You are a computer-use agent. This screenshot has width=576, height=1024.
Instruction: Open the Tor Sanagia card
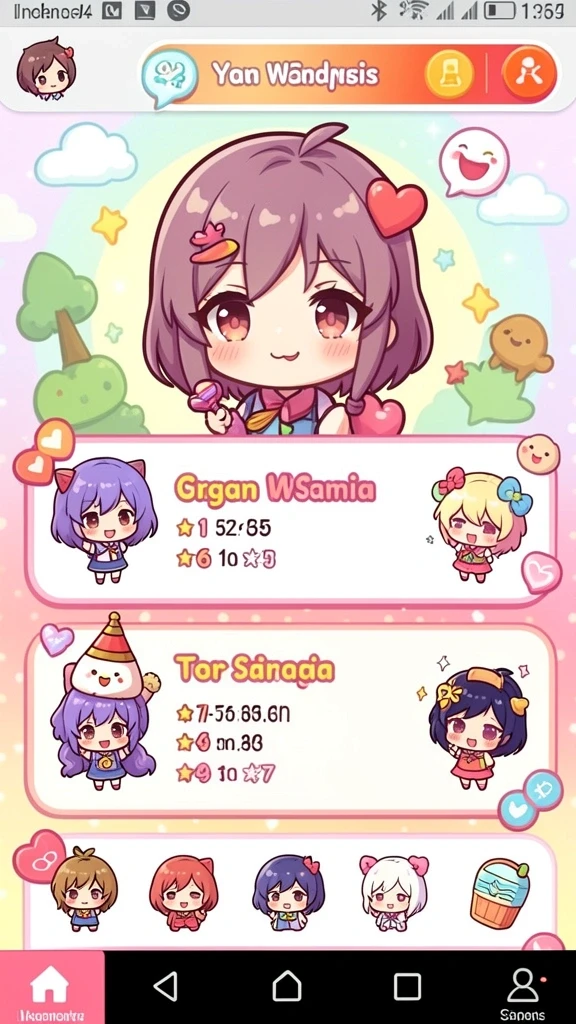tap(291, 720)
